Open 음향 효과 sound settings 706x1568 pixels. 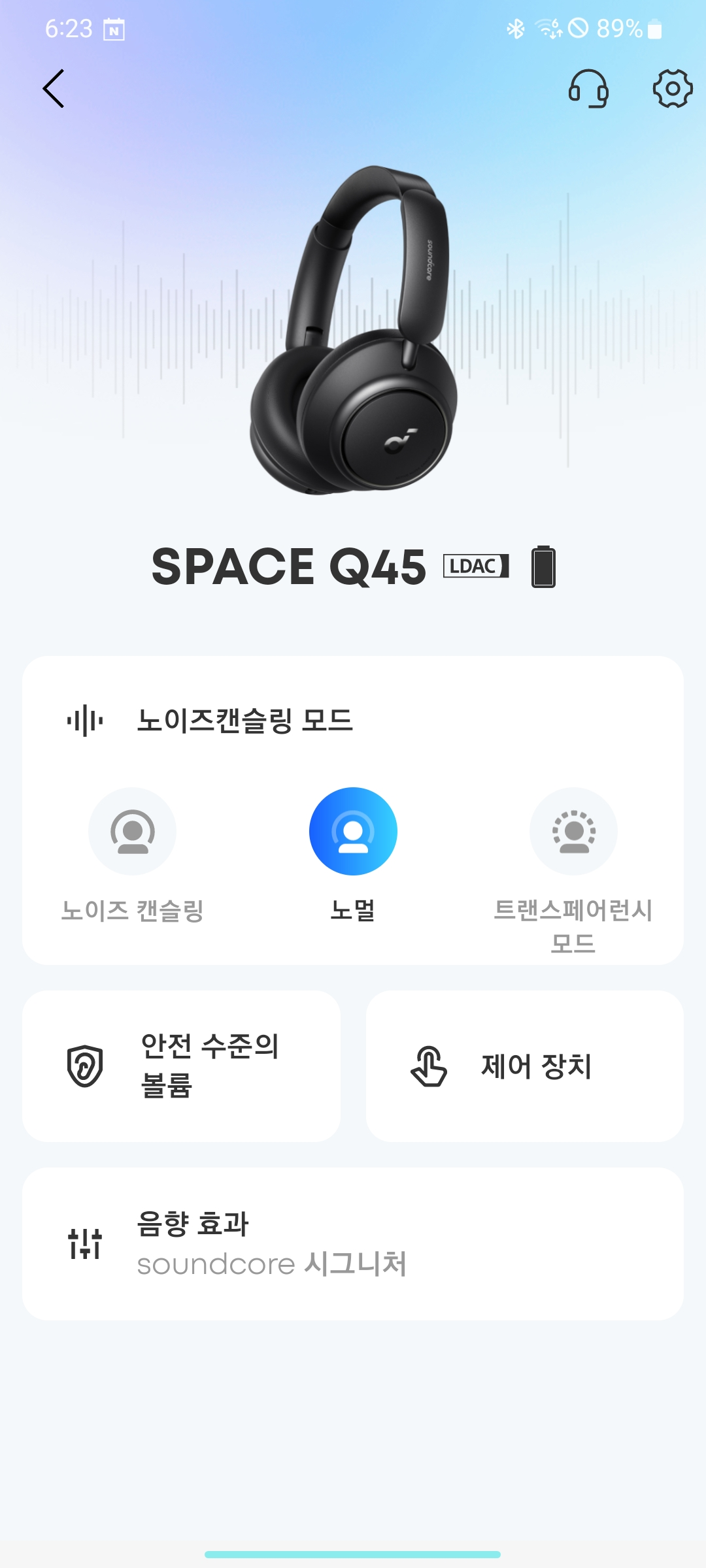click(x=353, y=1244)
